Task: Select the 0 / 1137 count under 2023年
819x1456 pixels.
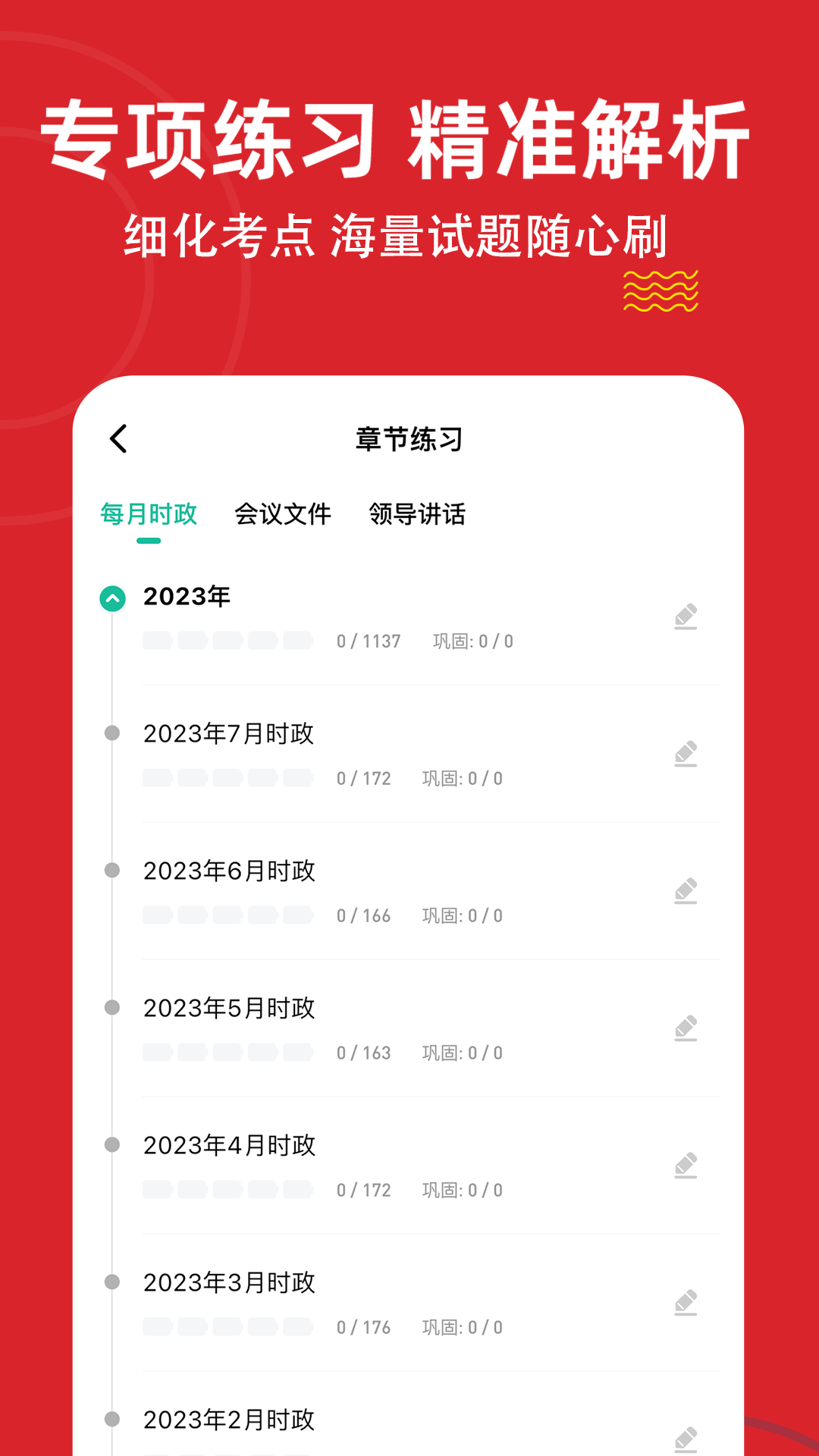Action: pyautogui.click(x=369, y=641)
